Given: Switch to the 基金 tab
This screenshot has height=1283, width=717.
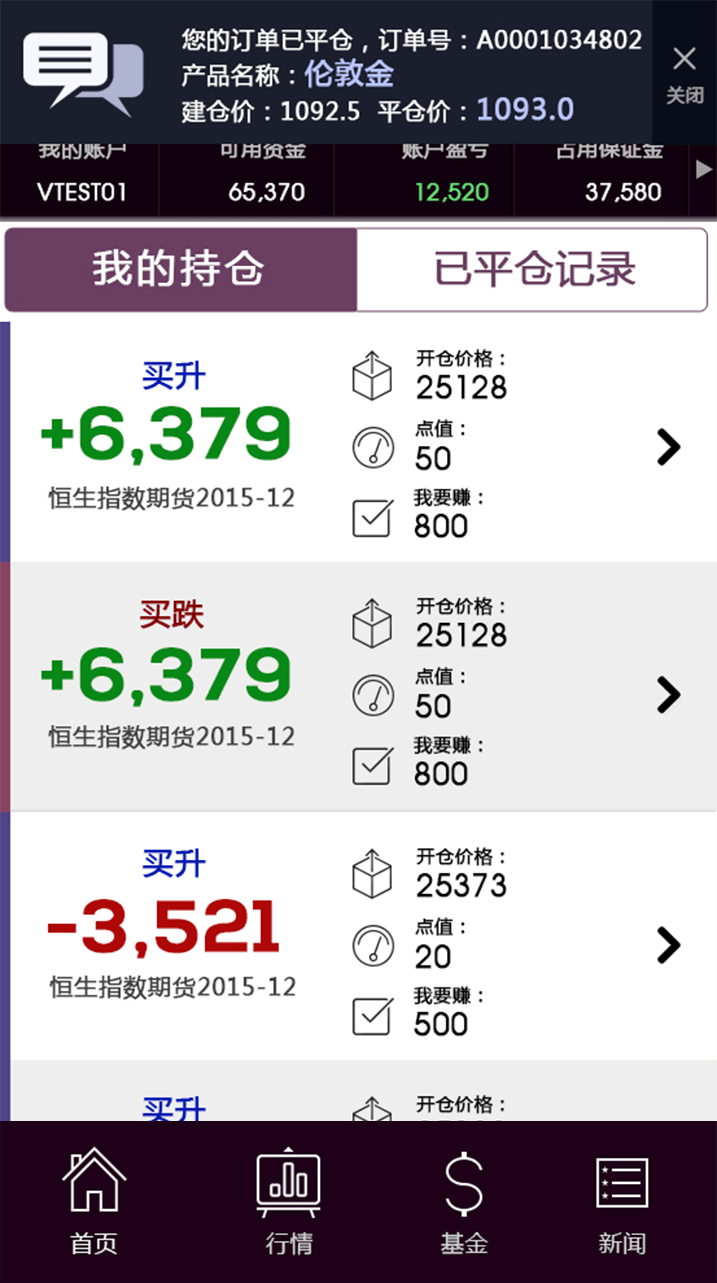Looking at the screenshot, I should coord(464,1202).
